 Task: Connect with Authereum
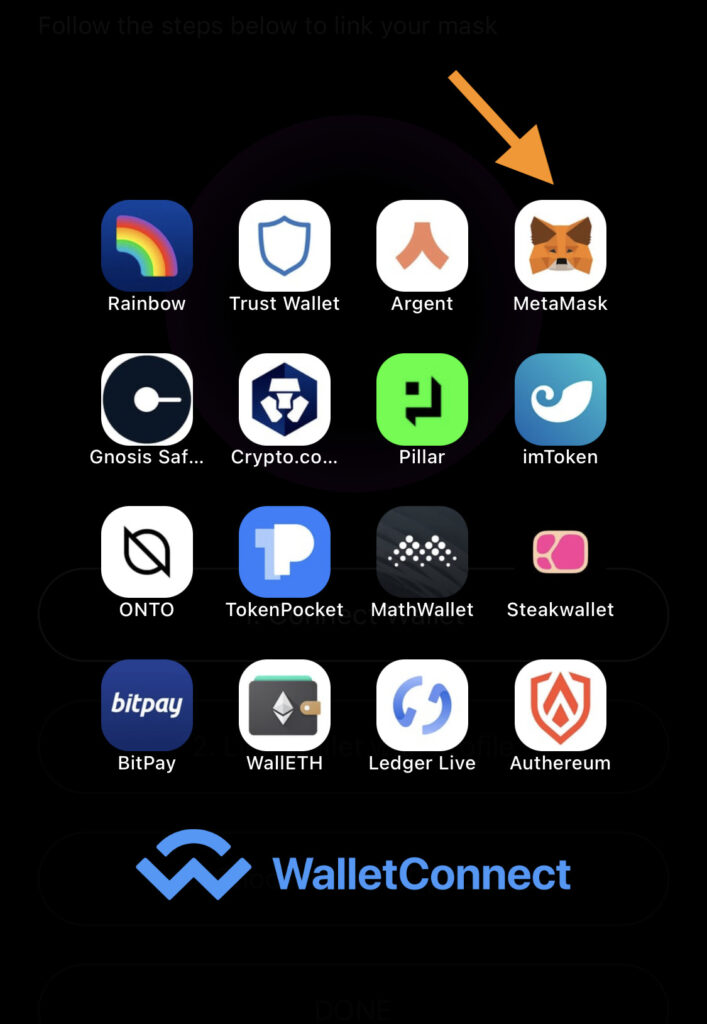coord(560,705)
